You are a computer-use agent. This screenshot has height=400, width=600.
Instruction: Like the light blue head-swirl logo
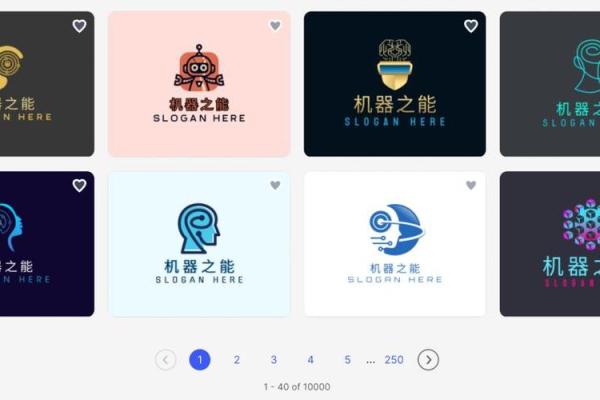tap(275, 185)
